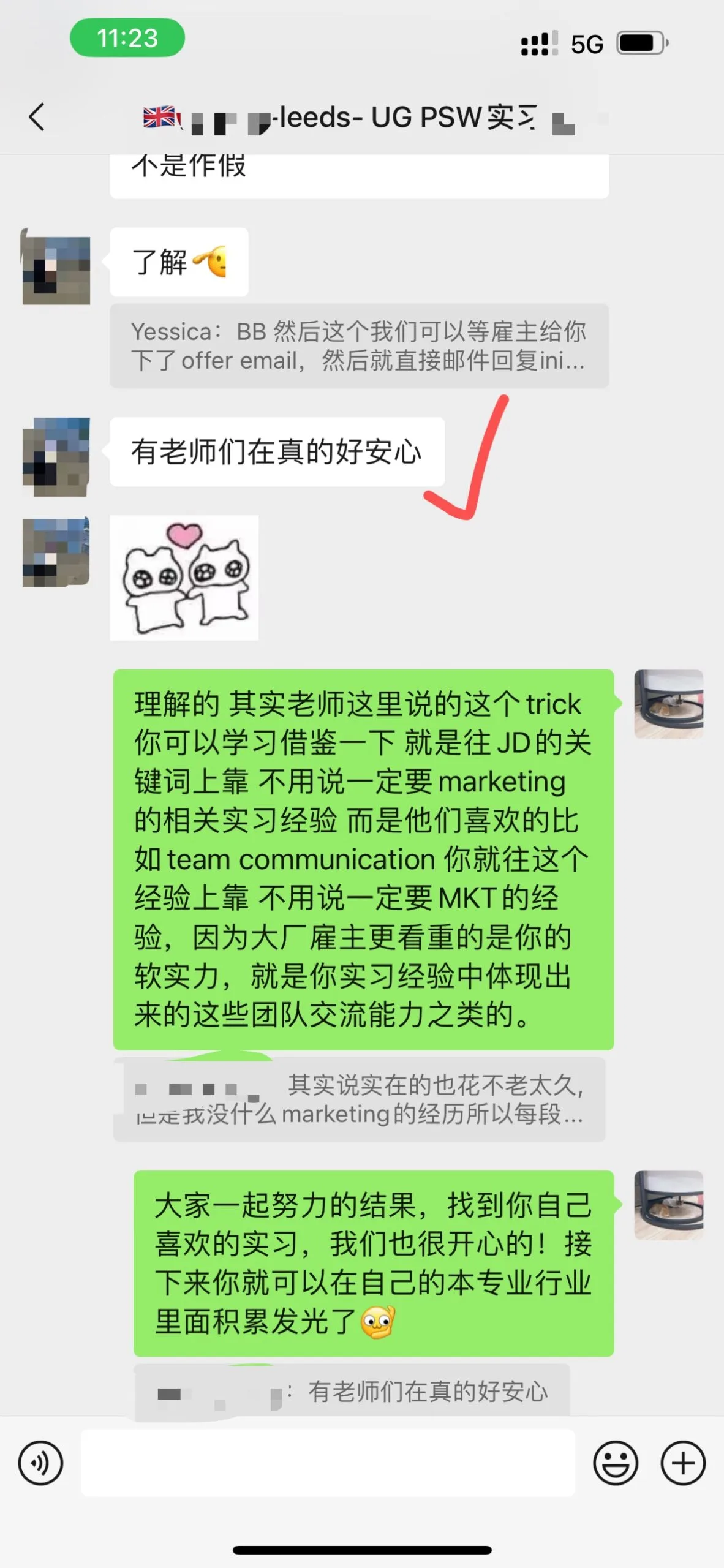Switch to voice message input
The height and width of the screenshot is (1568, 724).
40,1463
